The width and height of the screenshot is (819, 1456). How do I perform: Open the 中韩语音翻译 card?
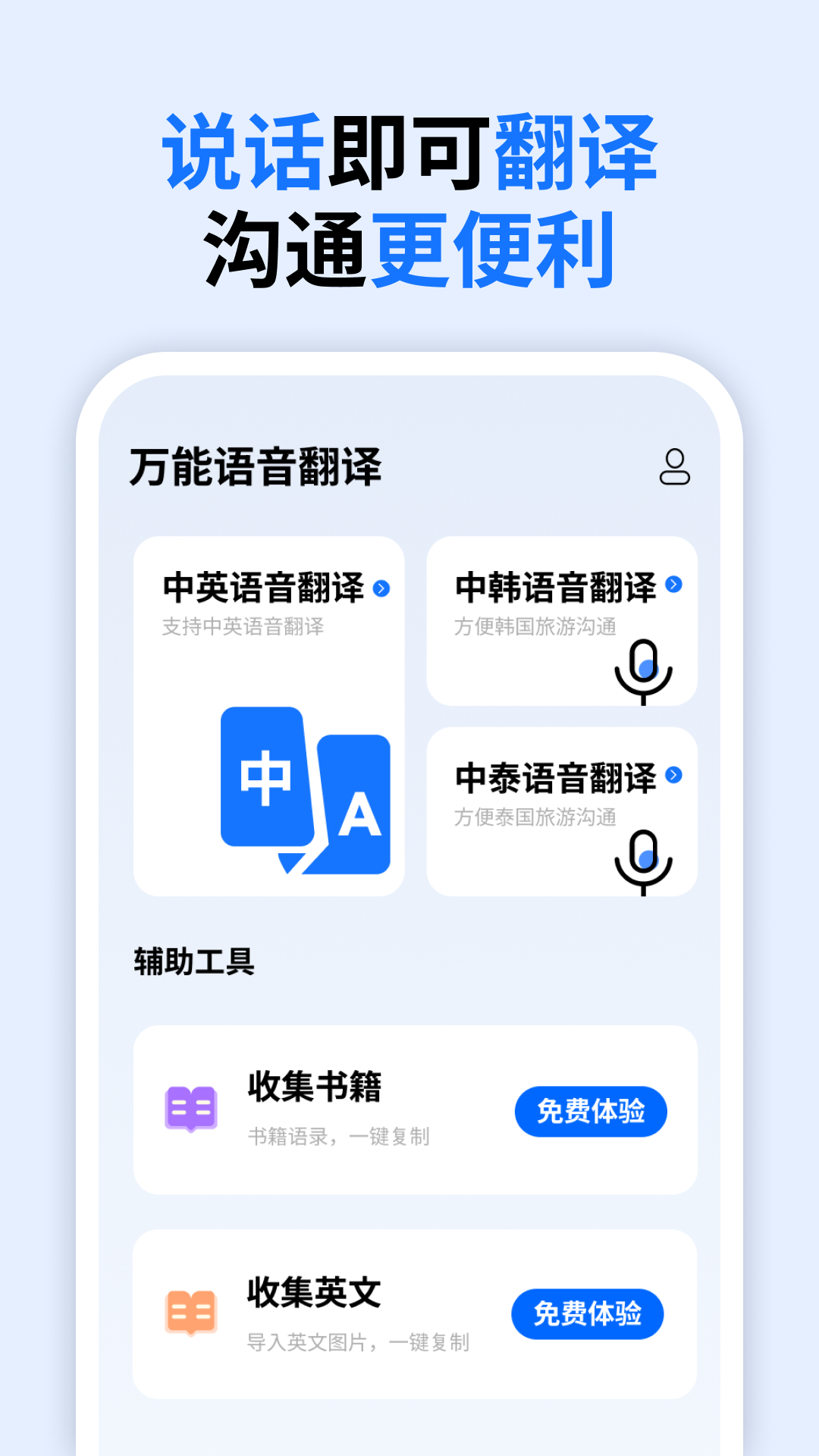pos(561,622)
